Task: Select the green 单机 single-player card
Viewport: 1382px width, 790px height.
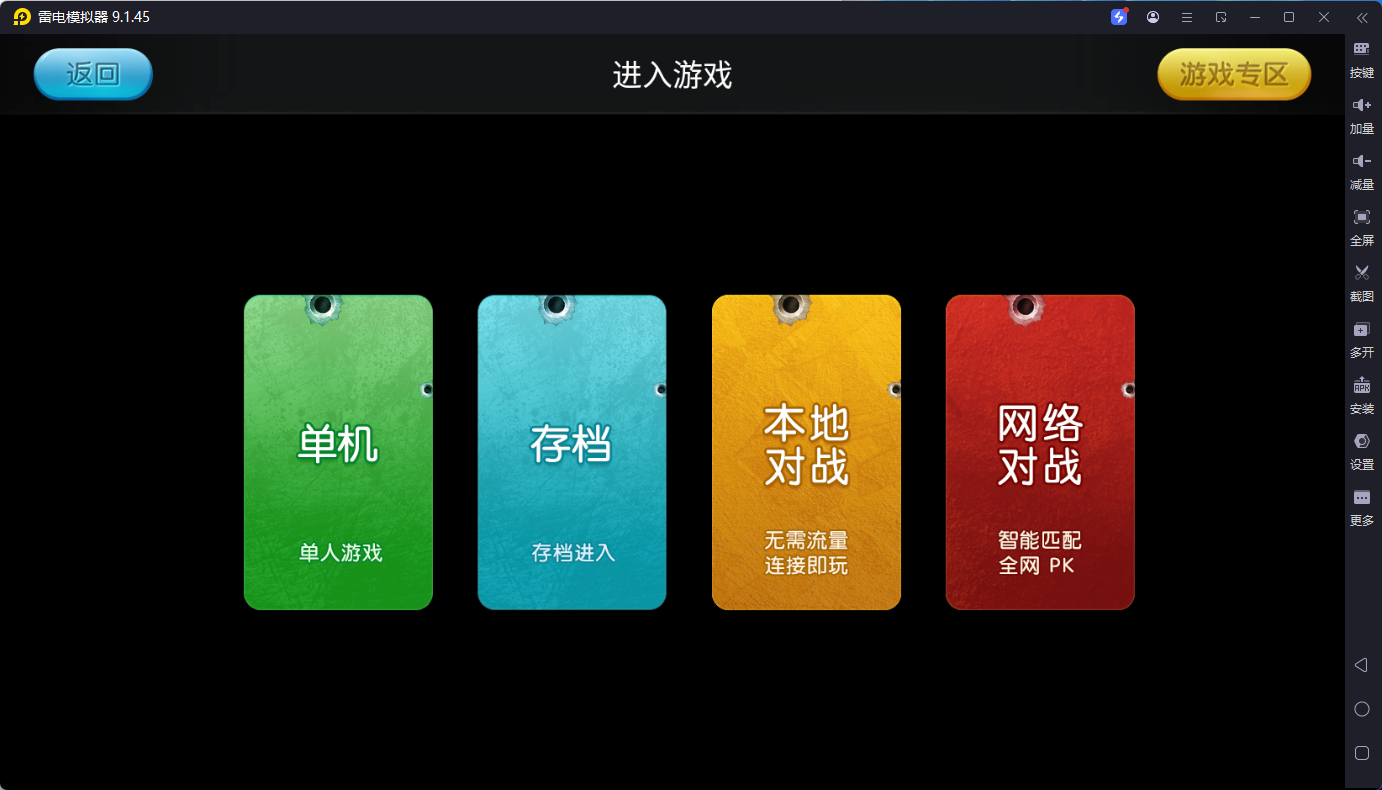Action: pyautogui.click(x=338, y=452)
